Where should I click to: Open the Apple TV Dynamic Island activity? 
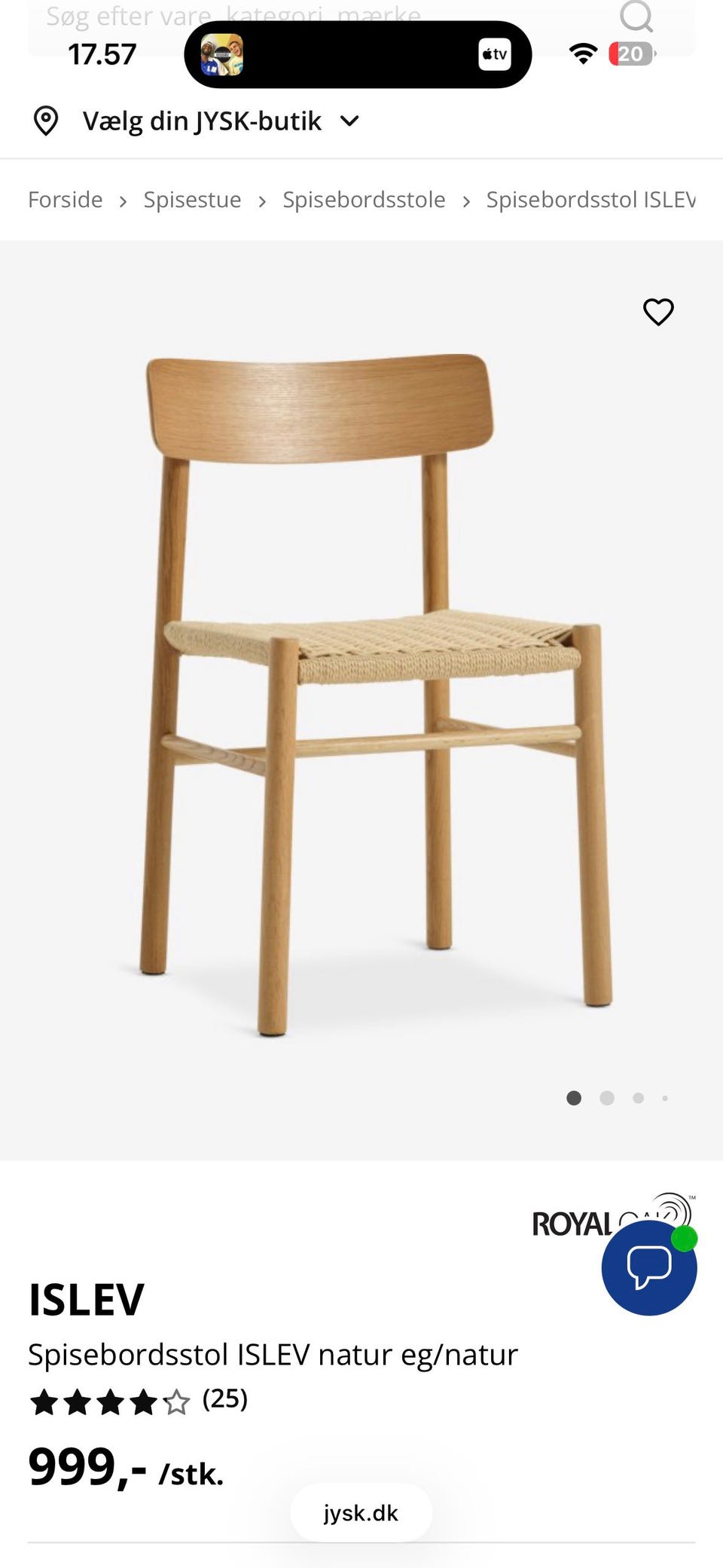point(358,54)
